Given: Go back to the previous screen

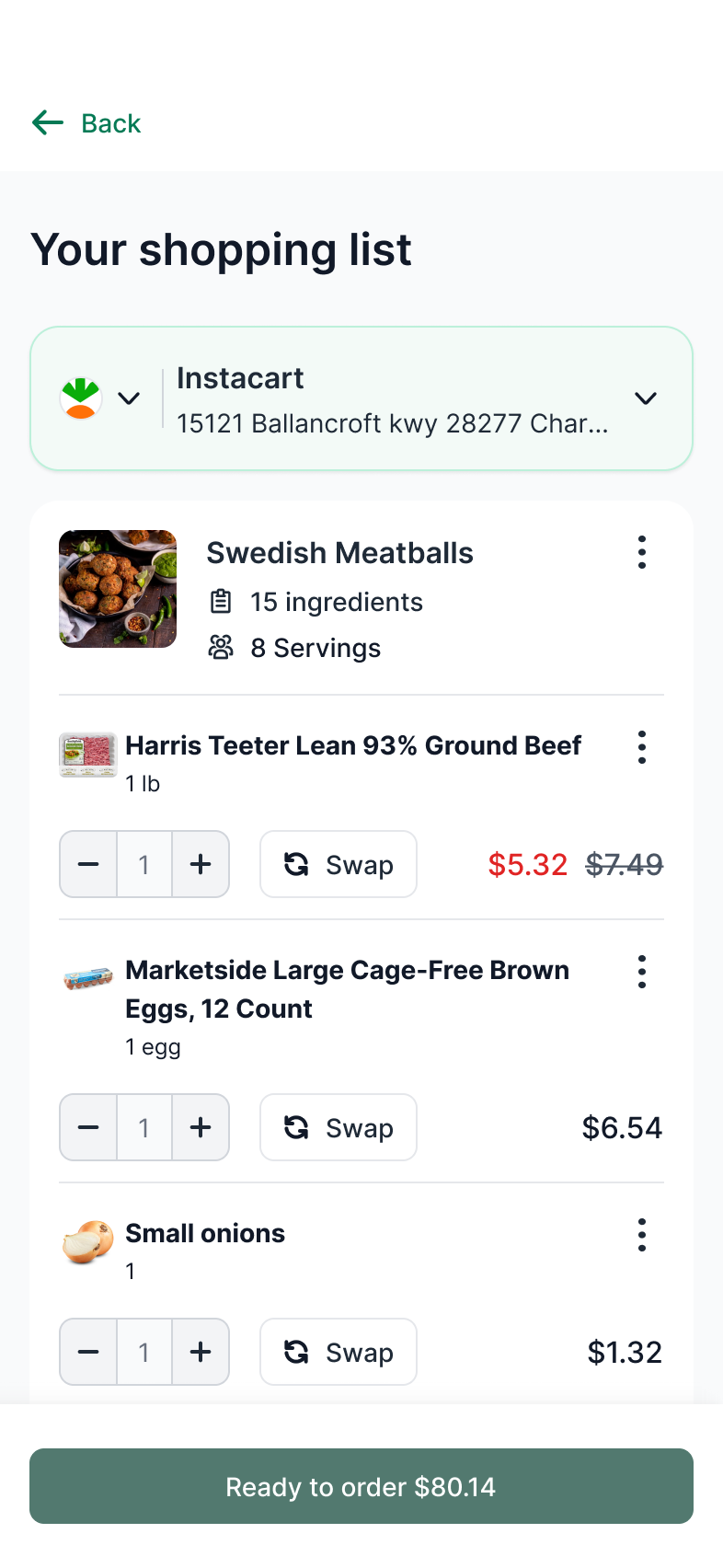Looking at the screenshot, I should [x=86, y=123].
